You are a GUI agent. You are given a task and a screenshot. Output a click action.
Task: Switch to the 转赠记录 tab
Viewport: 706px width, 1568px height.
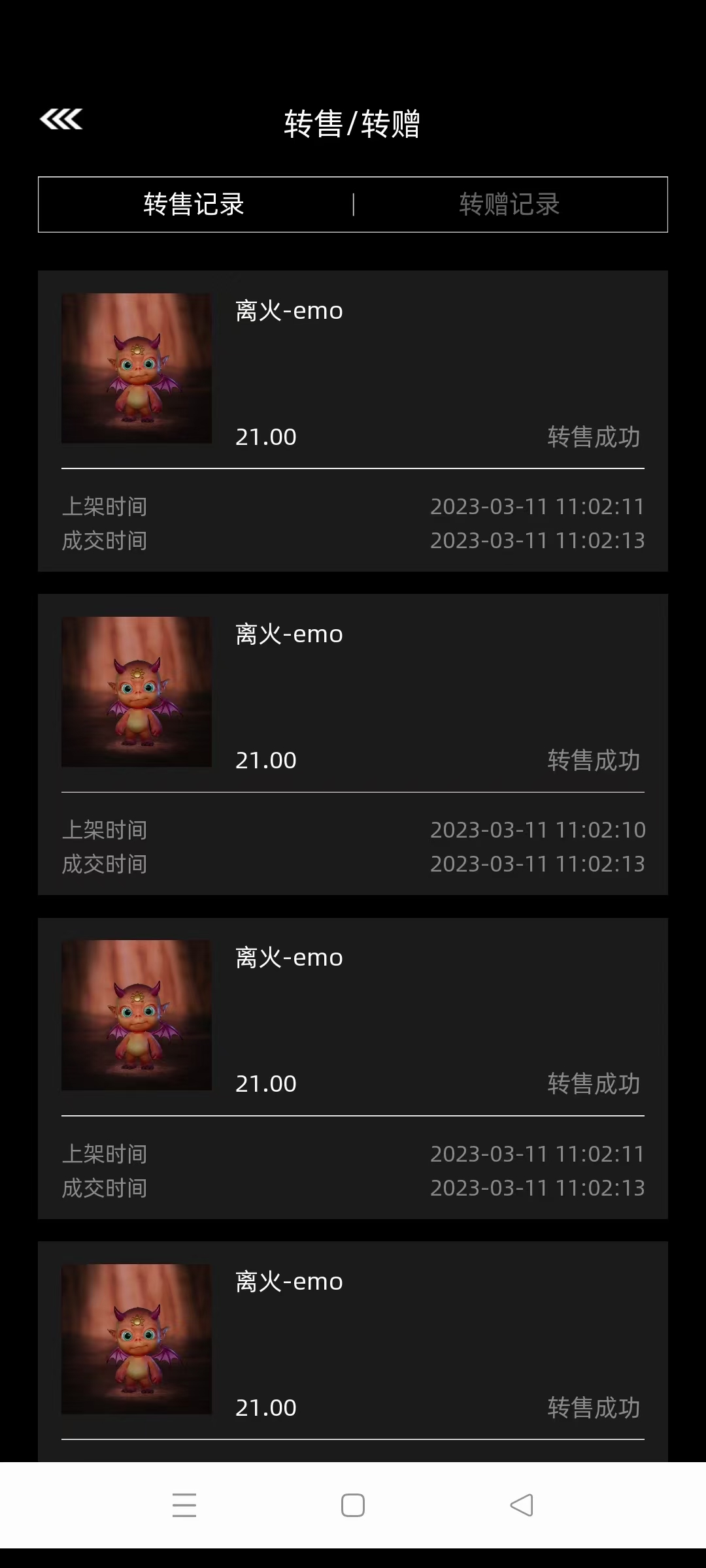(x=509, y=204)
